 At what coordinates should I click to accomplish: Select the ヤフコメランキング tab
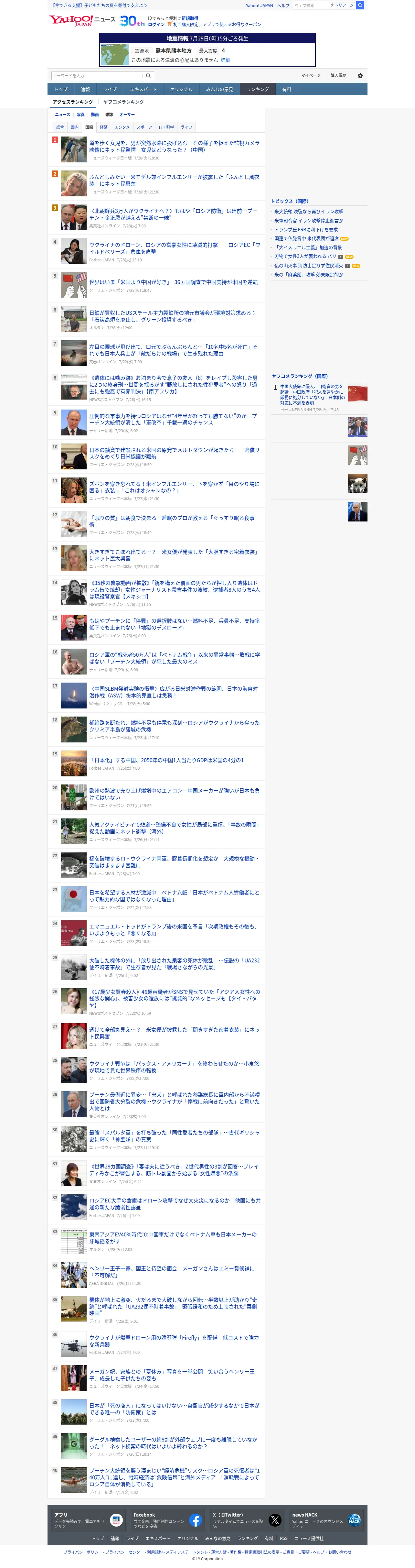[x=123, y=102]
